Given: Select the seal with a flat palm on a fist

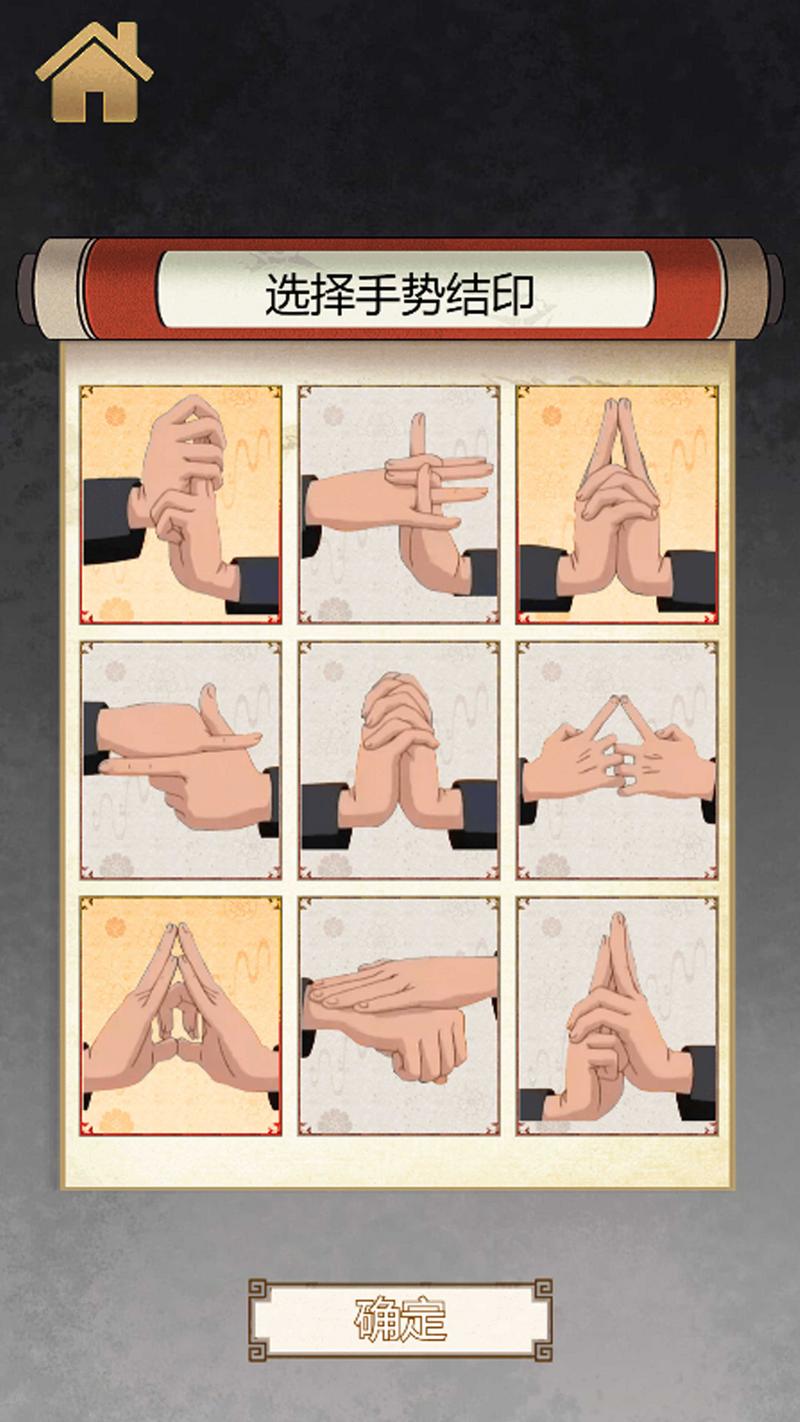Looking at the screenshot, I should pos(399,1016).
